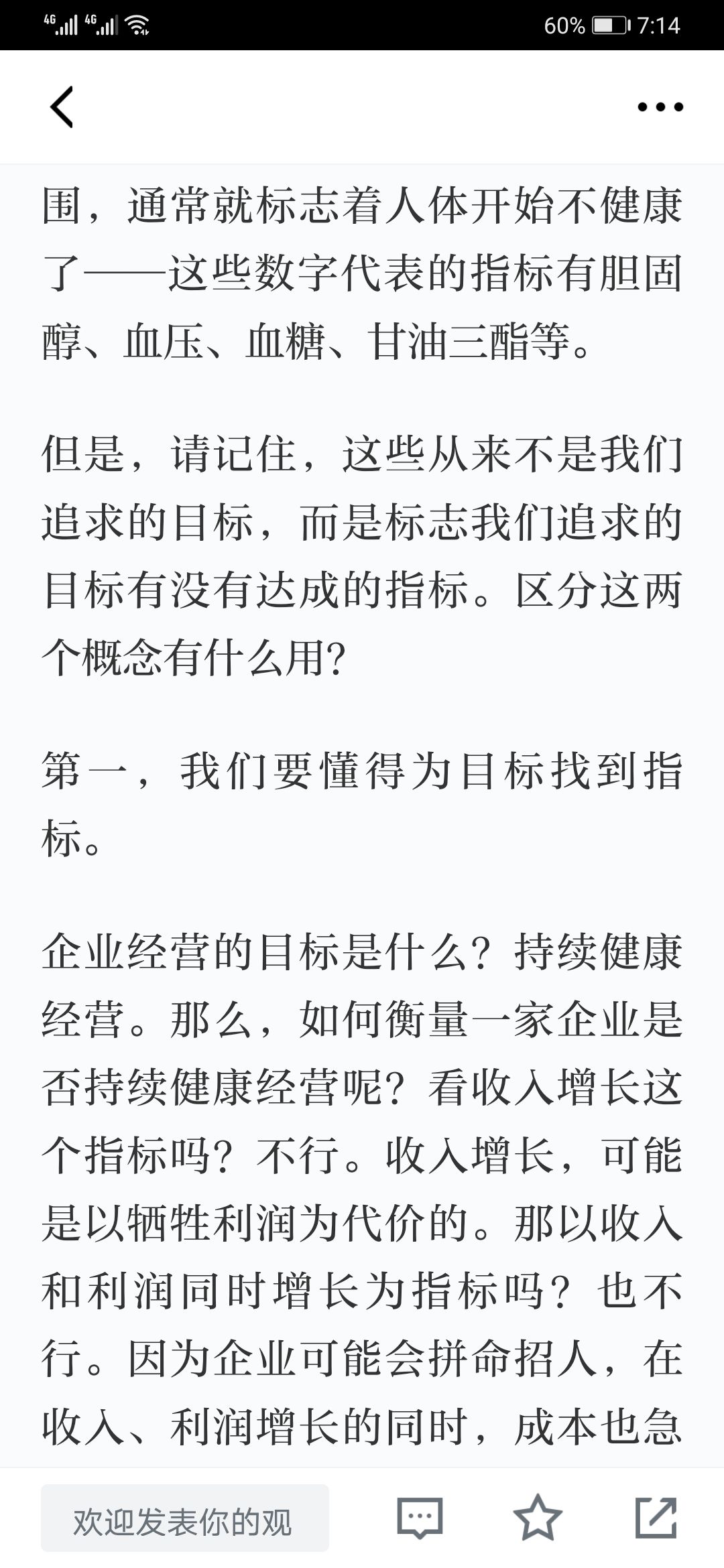The image size is (724, 1568).
Task: Share the article with the share icon
Action: (x=656, y=1518)
